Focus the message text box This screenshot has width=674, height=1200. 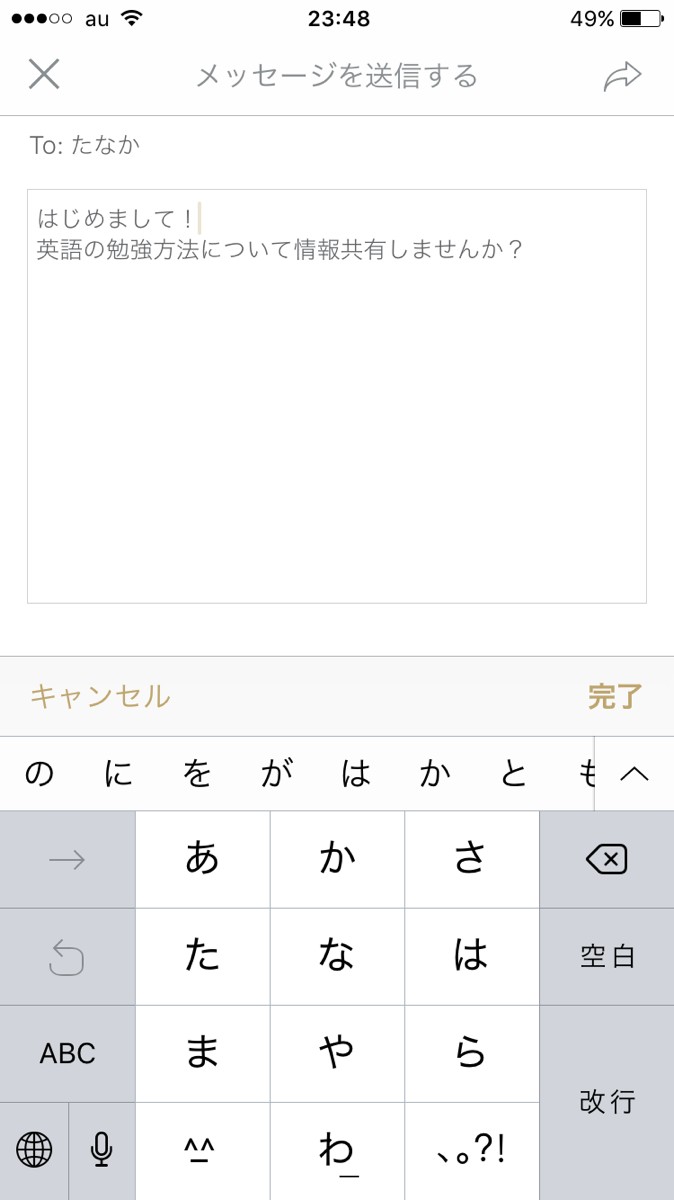tap(336, 420)
